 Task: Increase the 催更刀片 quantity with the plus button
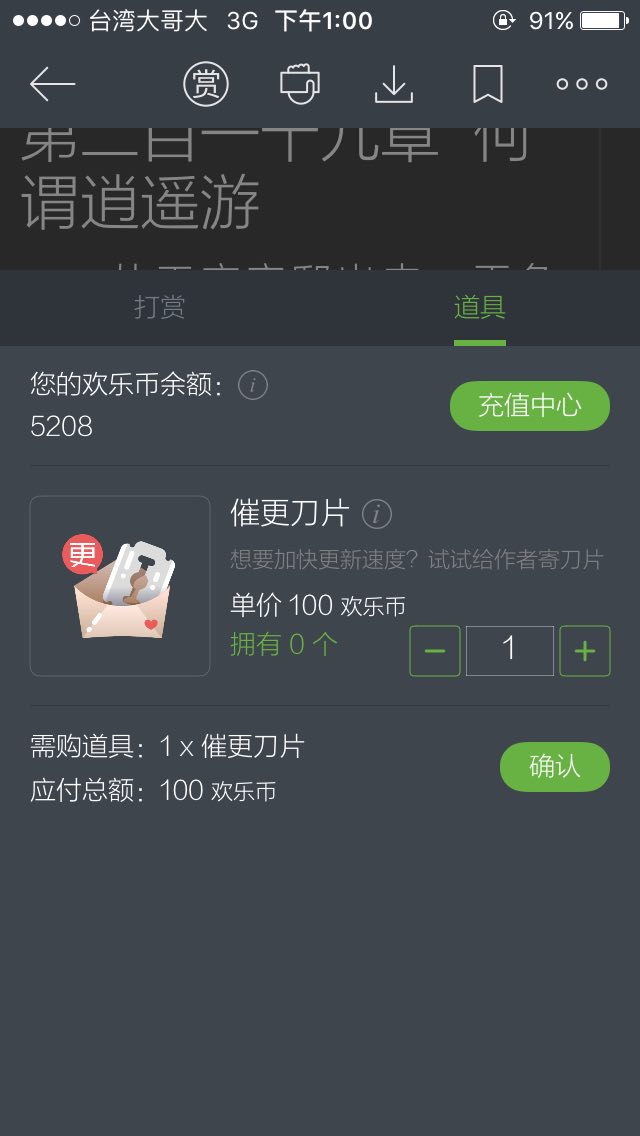pyautogui.click(x=585, y=651)
